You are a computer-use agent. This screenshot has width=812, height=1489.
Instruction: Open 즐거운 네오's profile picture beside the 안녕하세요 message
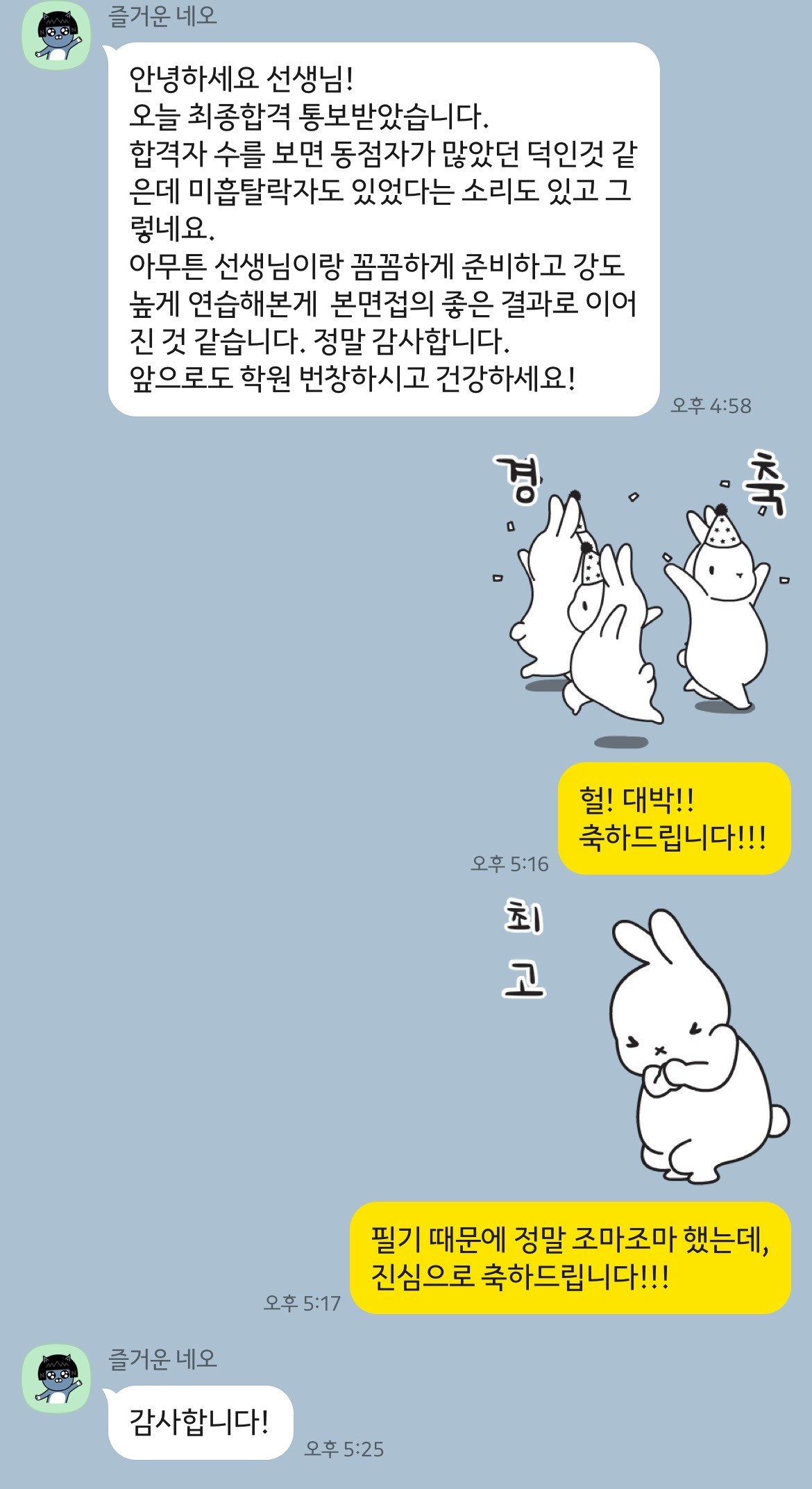(x=57, y=35)
